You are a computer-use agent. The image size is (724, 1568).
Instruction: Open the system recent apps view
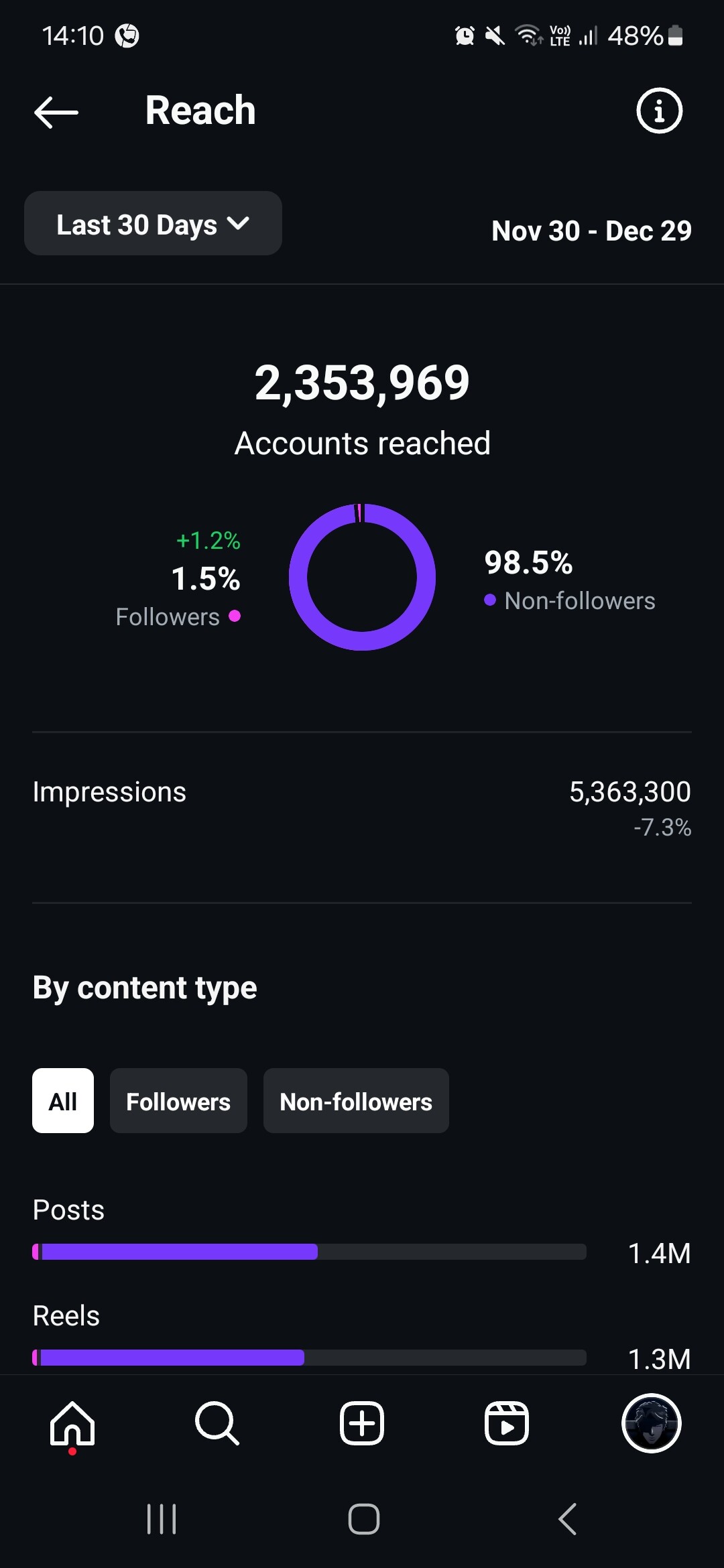tap(162, 1519)
